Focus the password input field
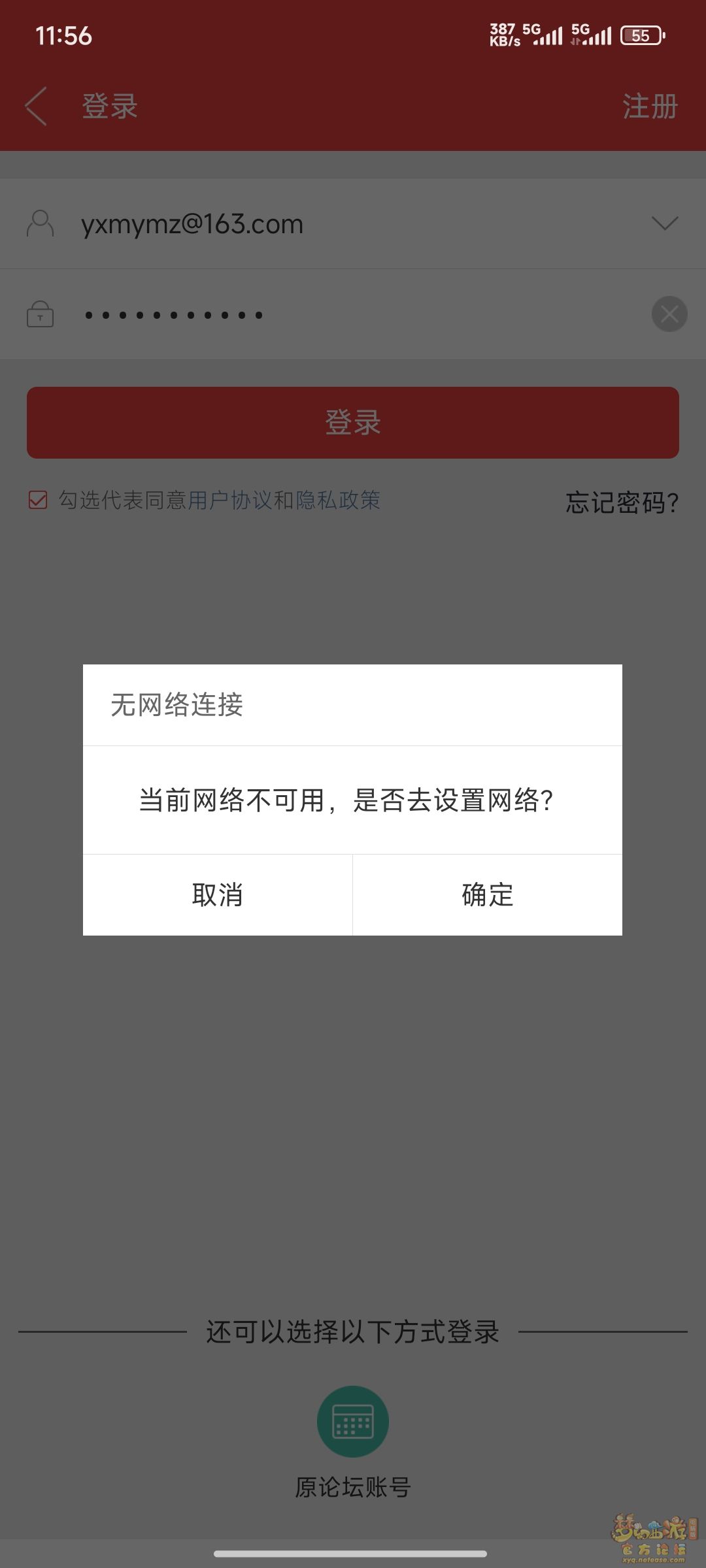Screen dimensions: 706x1568 coord(327,315)
